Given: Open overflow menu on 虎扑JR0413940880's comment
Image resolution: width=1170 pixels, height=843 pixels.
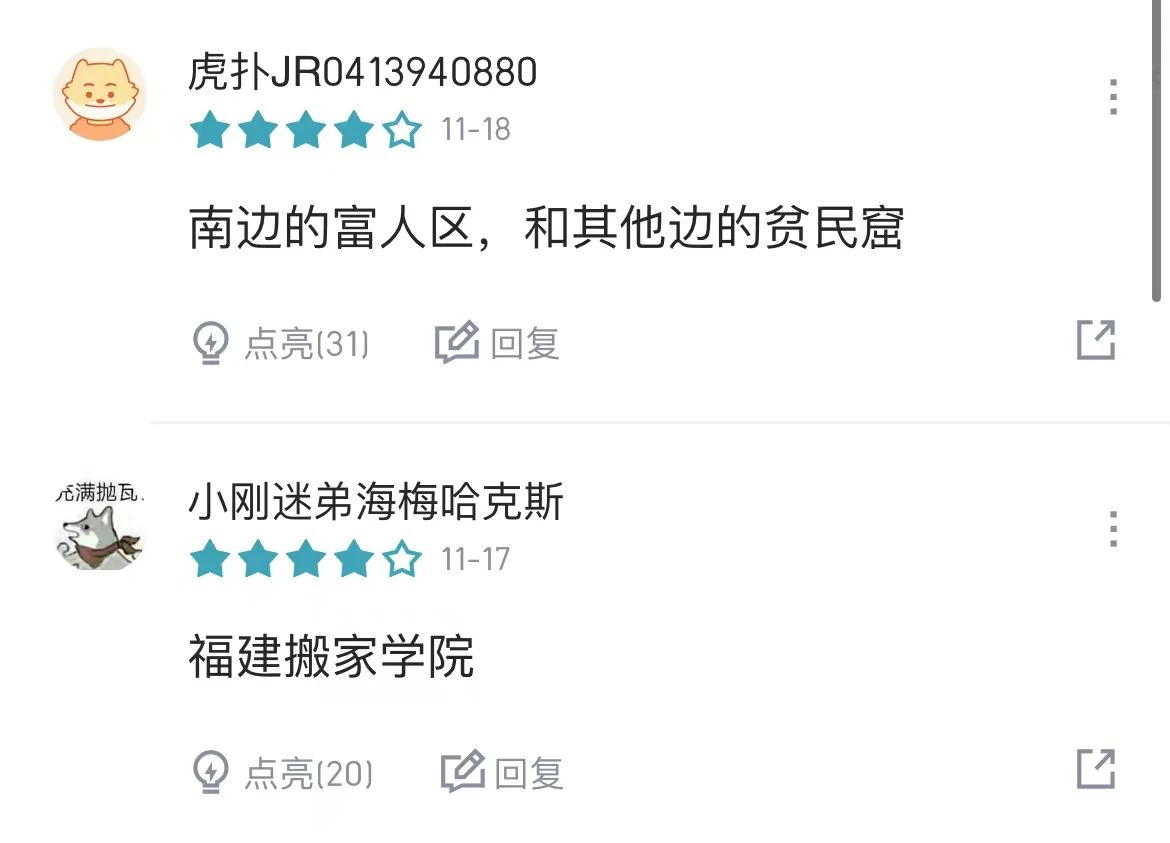Looking at the screenshot, I should 1113,97.
